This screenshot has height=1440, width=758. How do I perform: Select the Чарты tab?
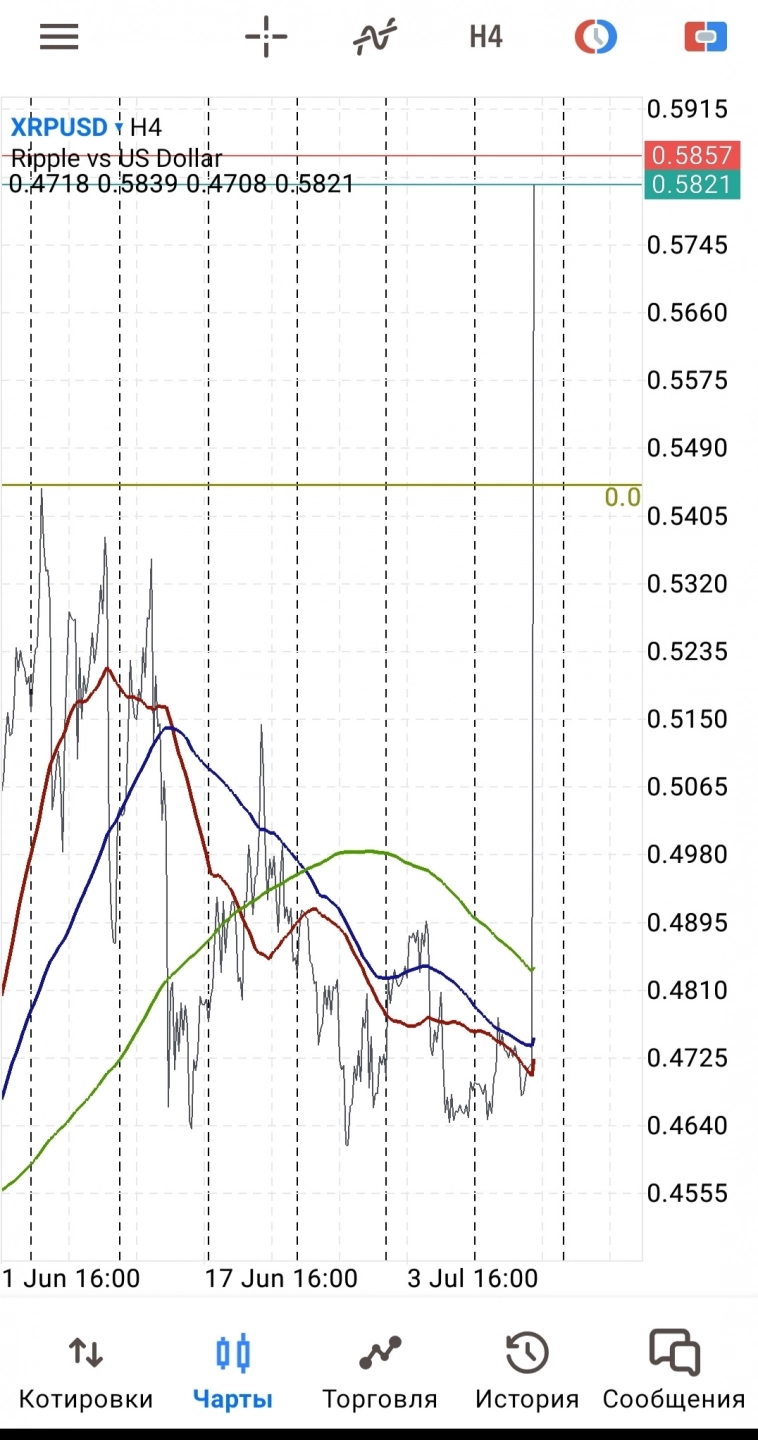point(233,1371)
